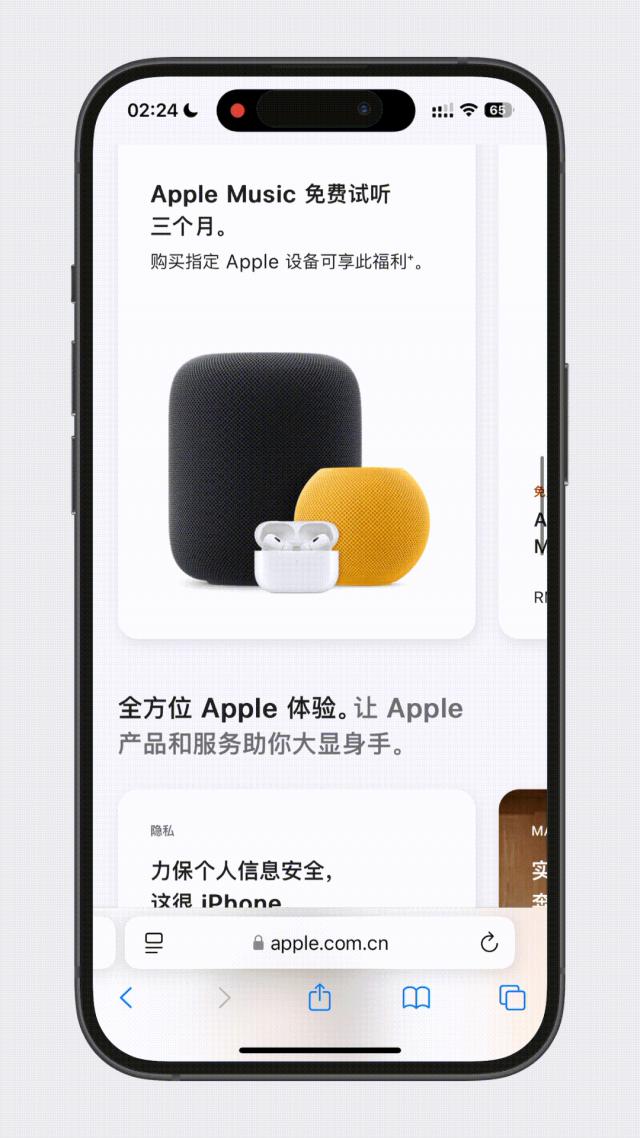The height and width of the screenshot is (1138, 640).
Task: Open the 隐私 privacy card
Action: click(296, 849)
